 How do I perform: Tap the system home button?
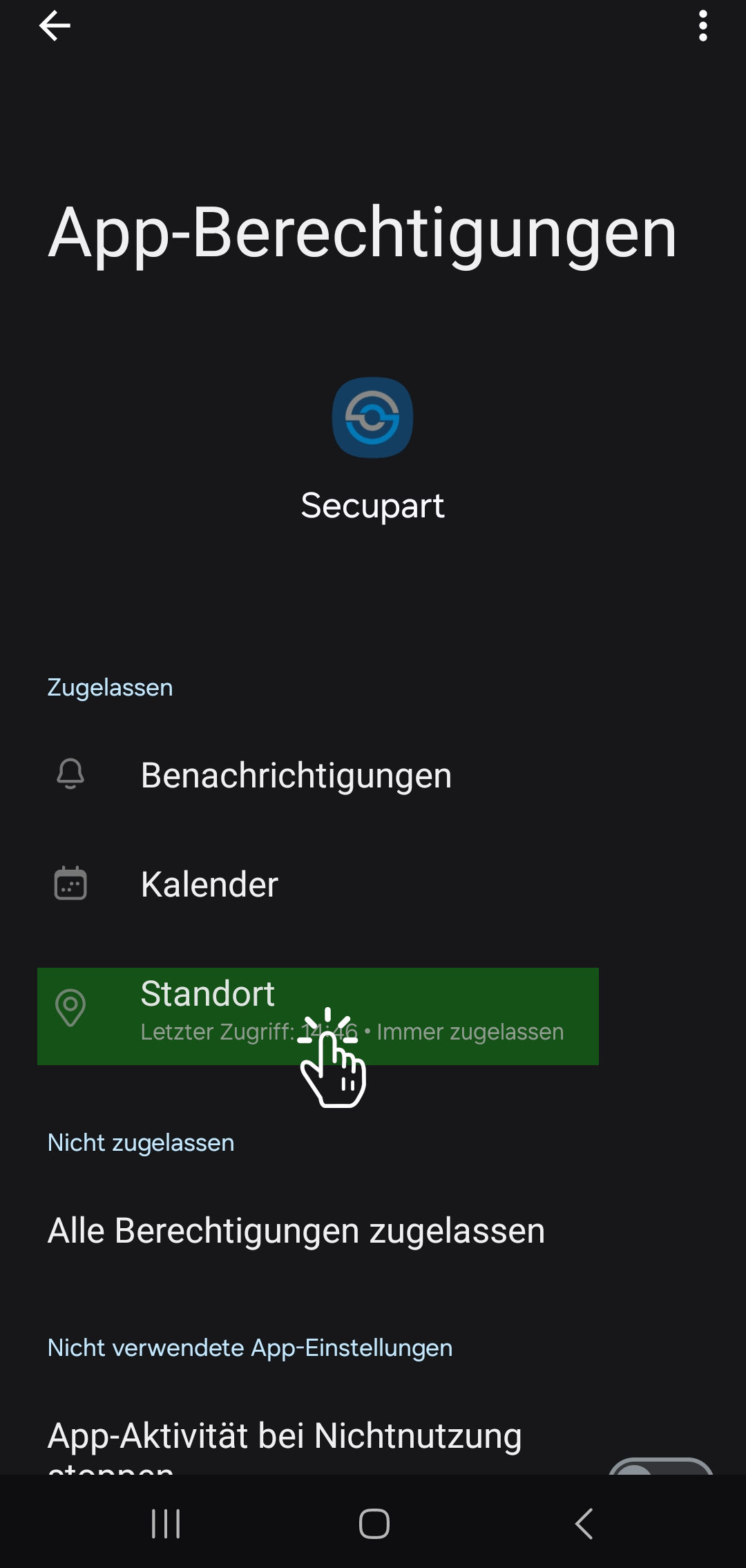pyautogui.click(x=374, y=1523)
